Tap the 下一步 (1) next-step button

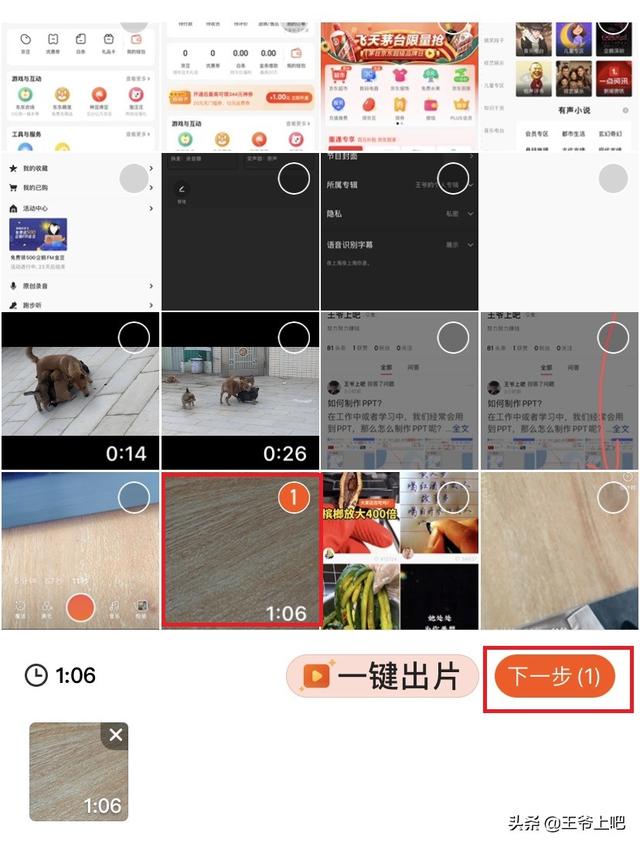tap(553, 677)
